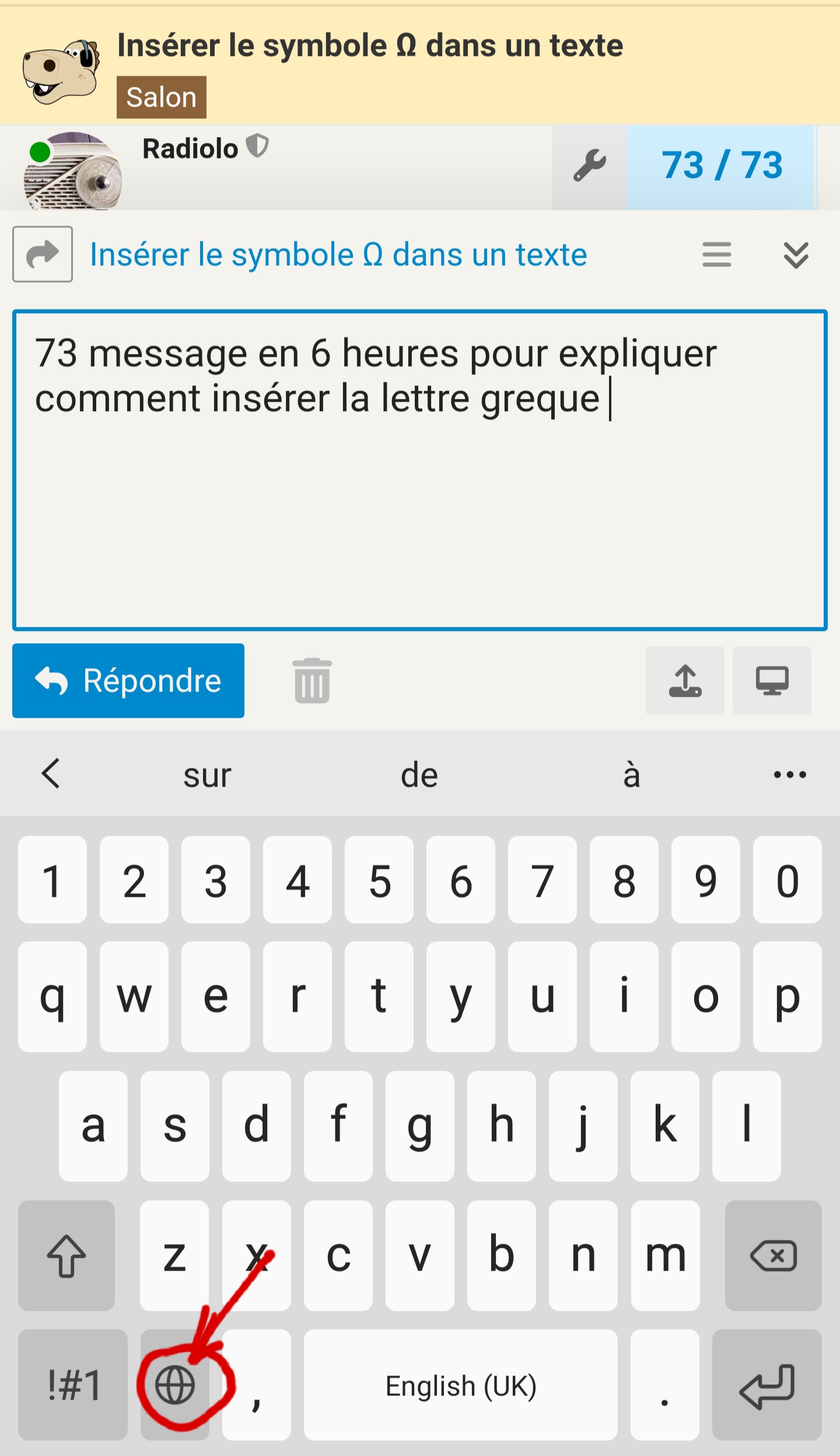Tap the Répondre button to post the reply

pyautogui.click(x=128, y=680)
